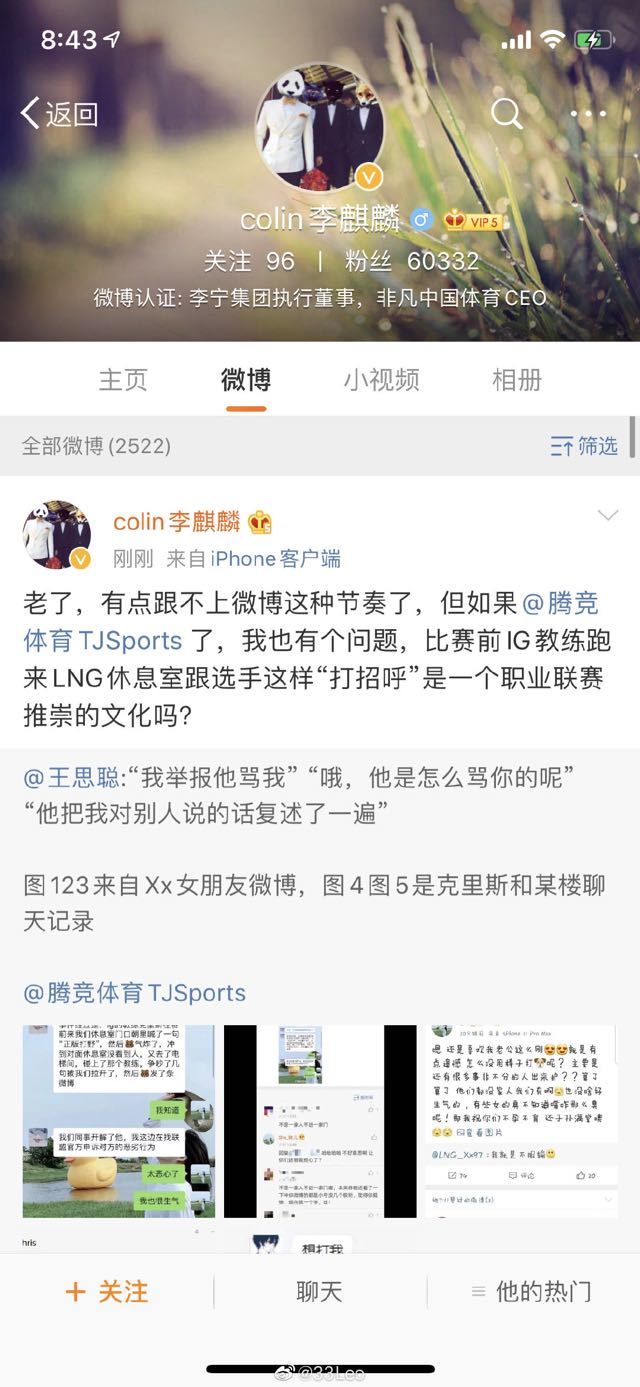640x1387 pixels.
Task: Start a chat via 聊天
Action: pyautogui.click(x=320, y=1292)
